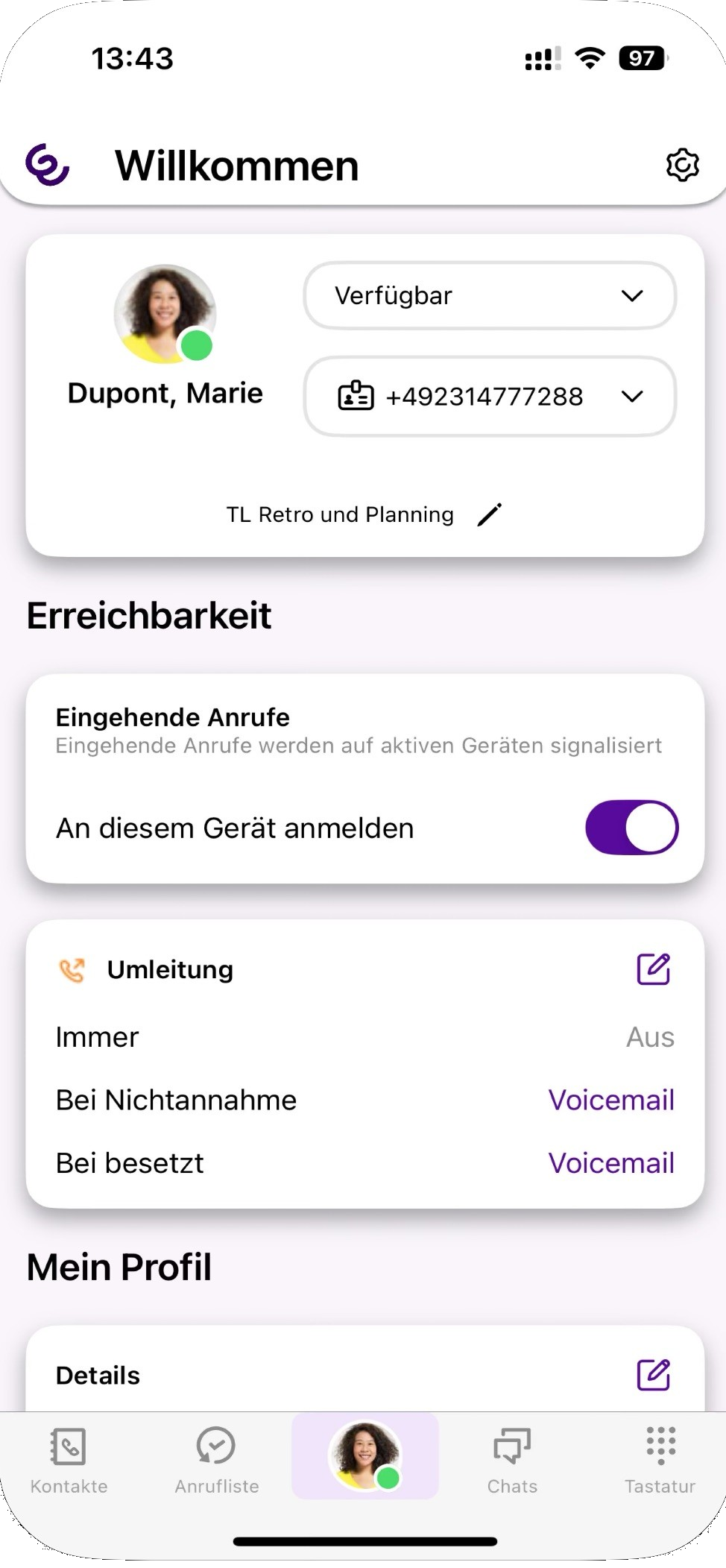The width and height of the screenshot is (726, 1568).
Task: Go to the Chats tab
Action: click(x=512, y=1458)
